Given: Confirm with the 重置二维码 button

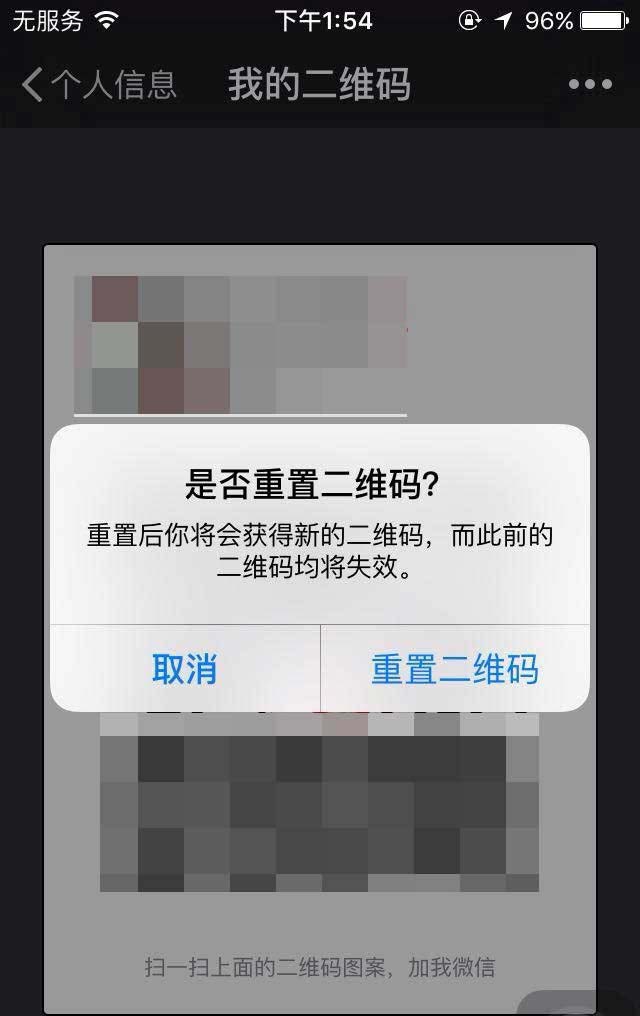Looking at the screenshot, I should [x=454, y=668].
